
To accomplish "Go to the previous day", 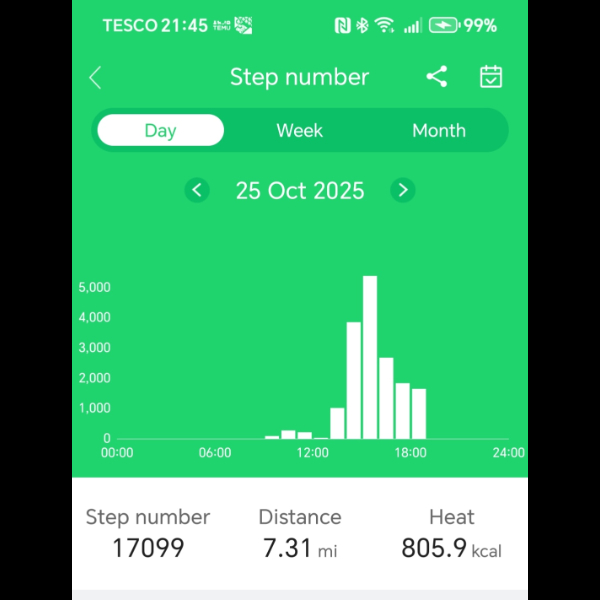I will [198, 190].
